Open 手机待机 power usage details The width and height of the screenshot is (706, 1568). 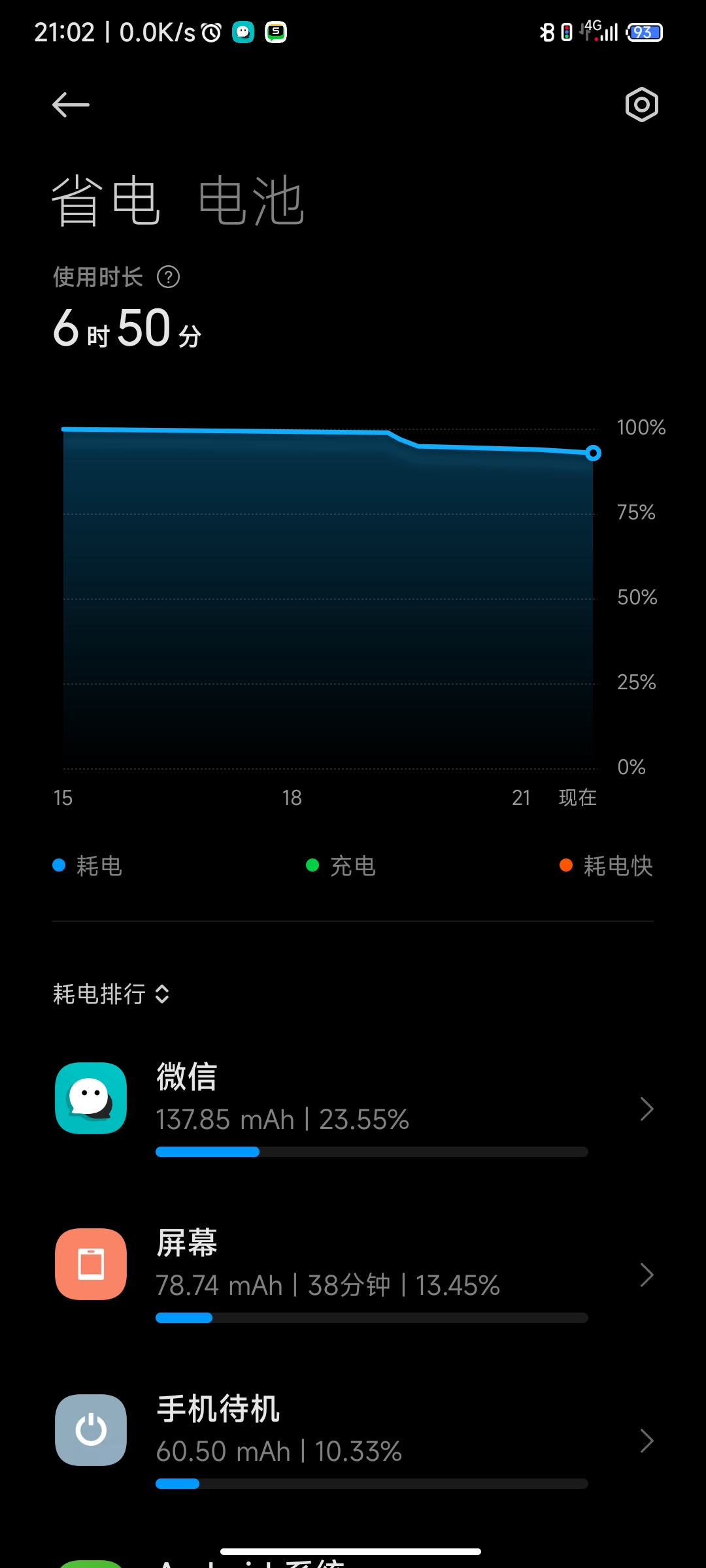(353, 1440)
